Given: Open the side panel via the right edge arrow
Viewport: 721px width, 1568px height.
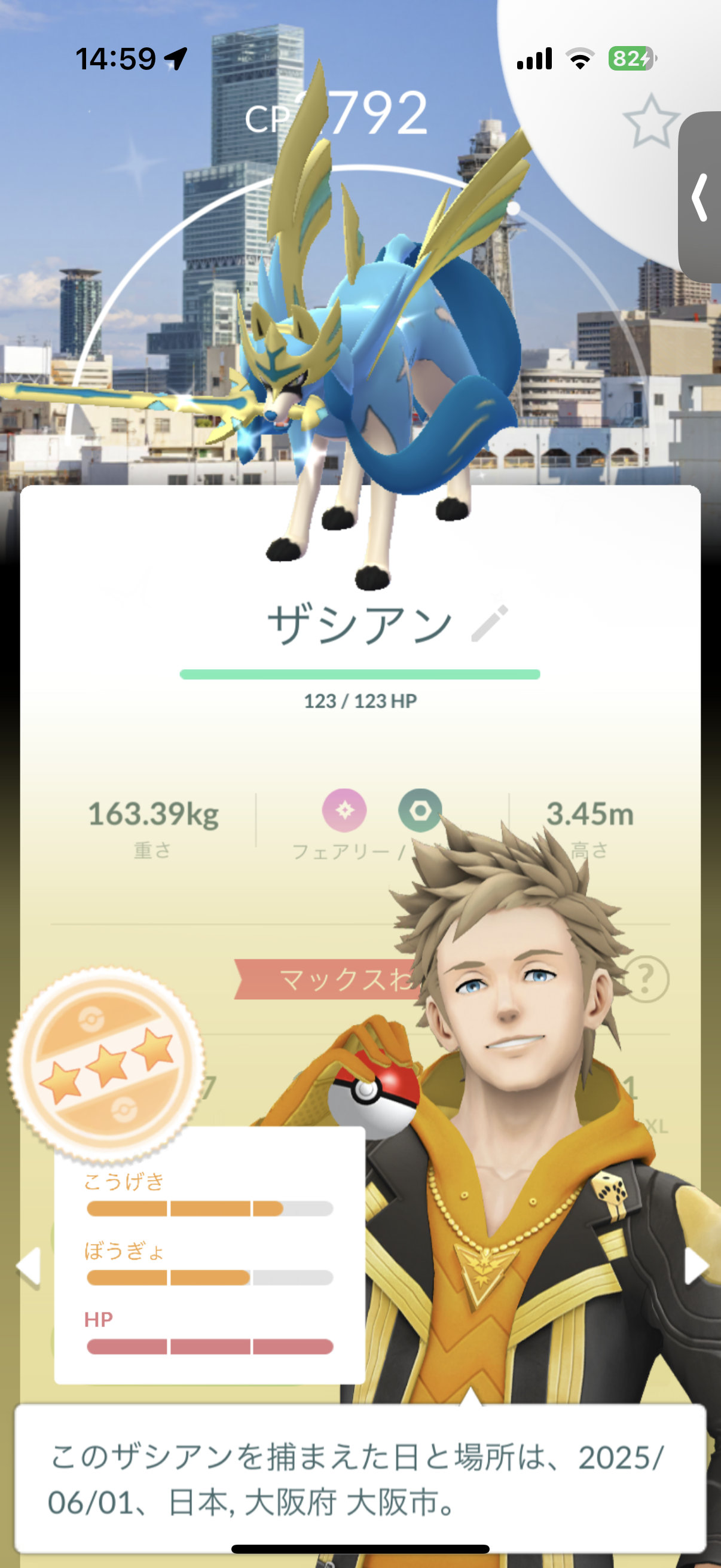Looking at the screenshot, I should 701,197.
